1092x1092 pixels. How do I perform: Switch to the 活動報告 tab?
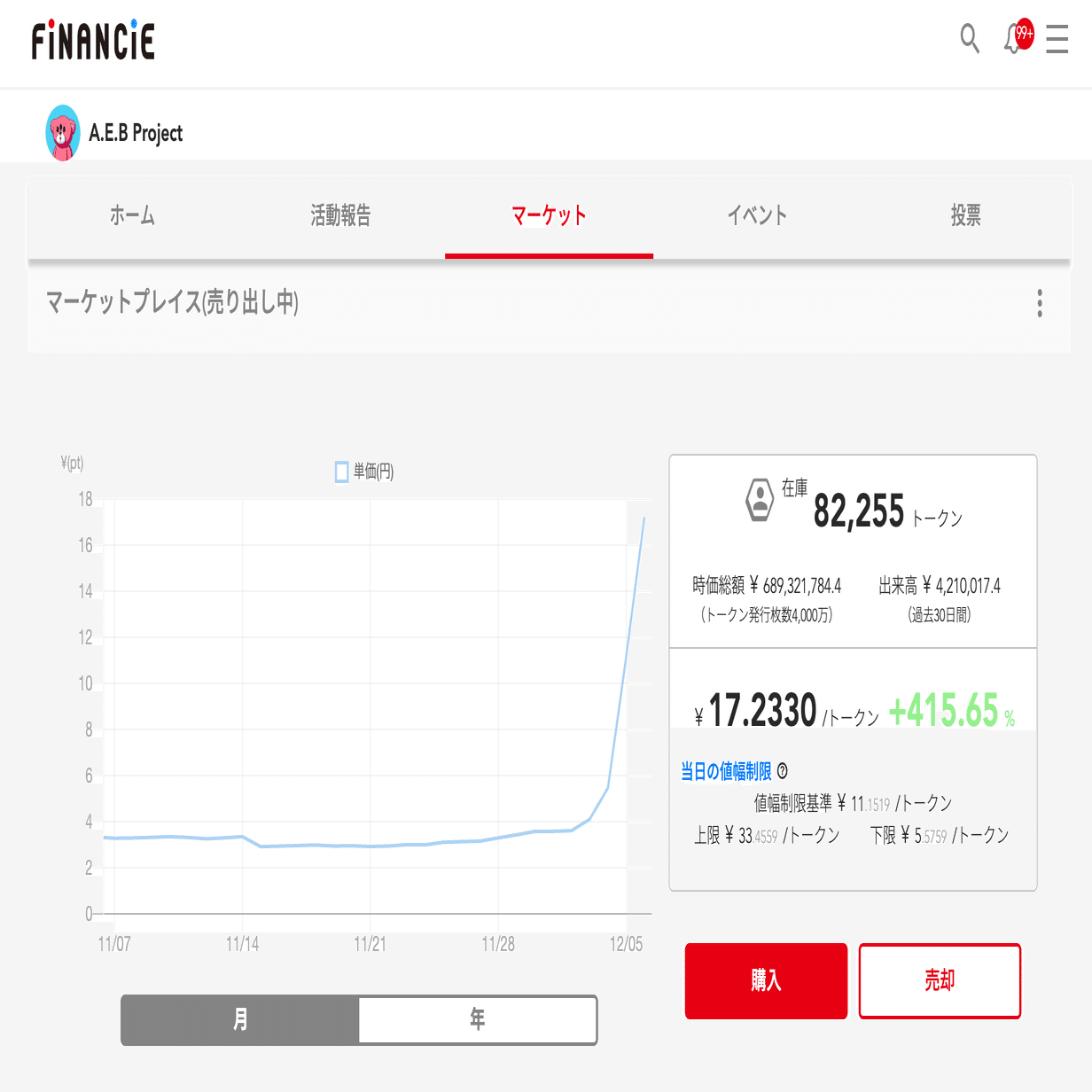(x=340, y=215)
